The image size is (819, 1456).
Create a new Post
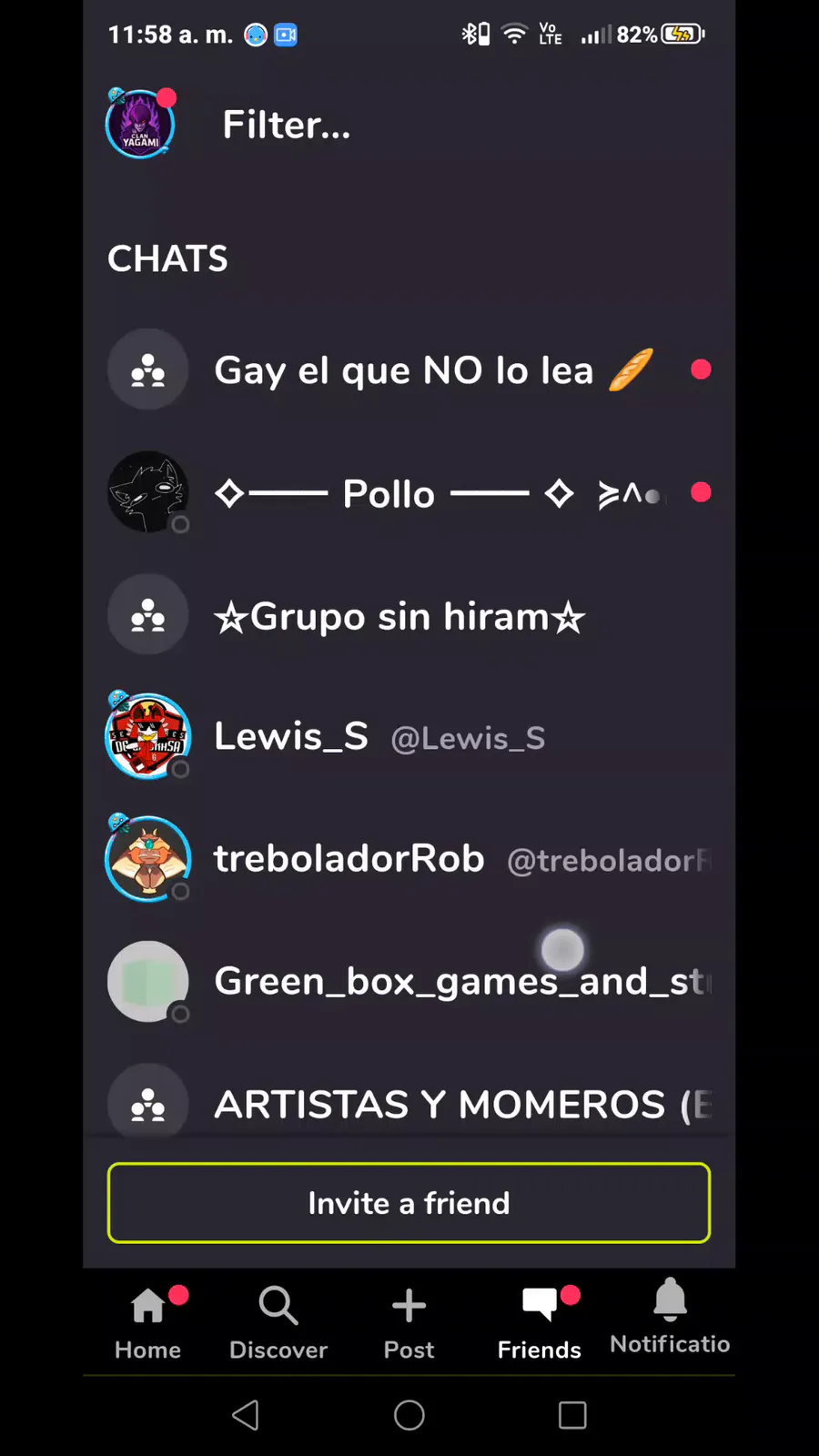click(x=409, y=1322)
